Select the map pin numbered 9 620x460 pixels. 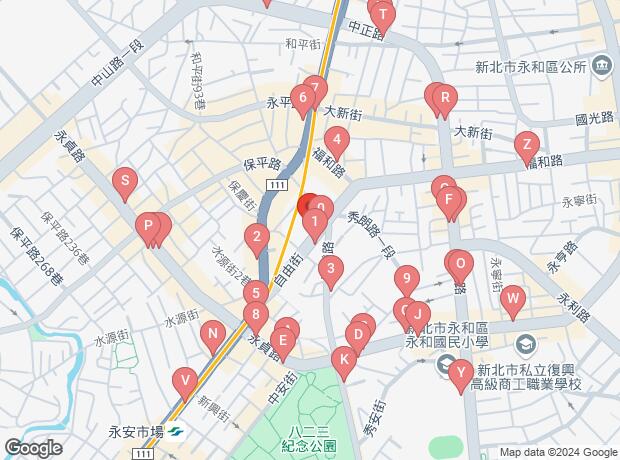click(405, 279)
